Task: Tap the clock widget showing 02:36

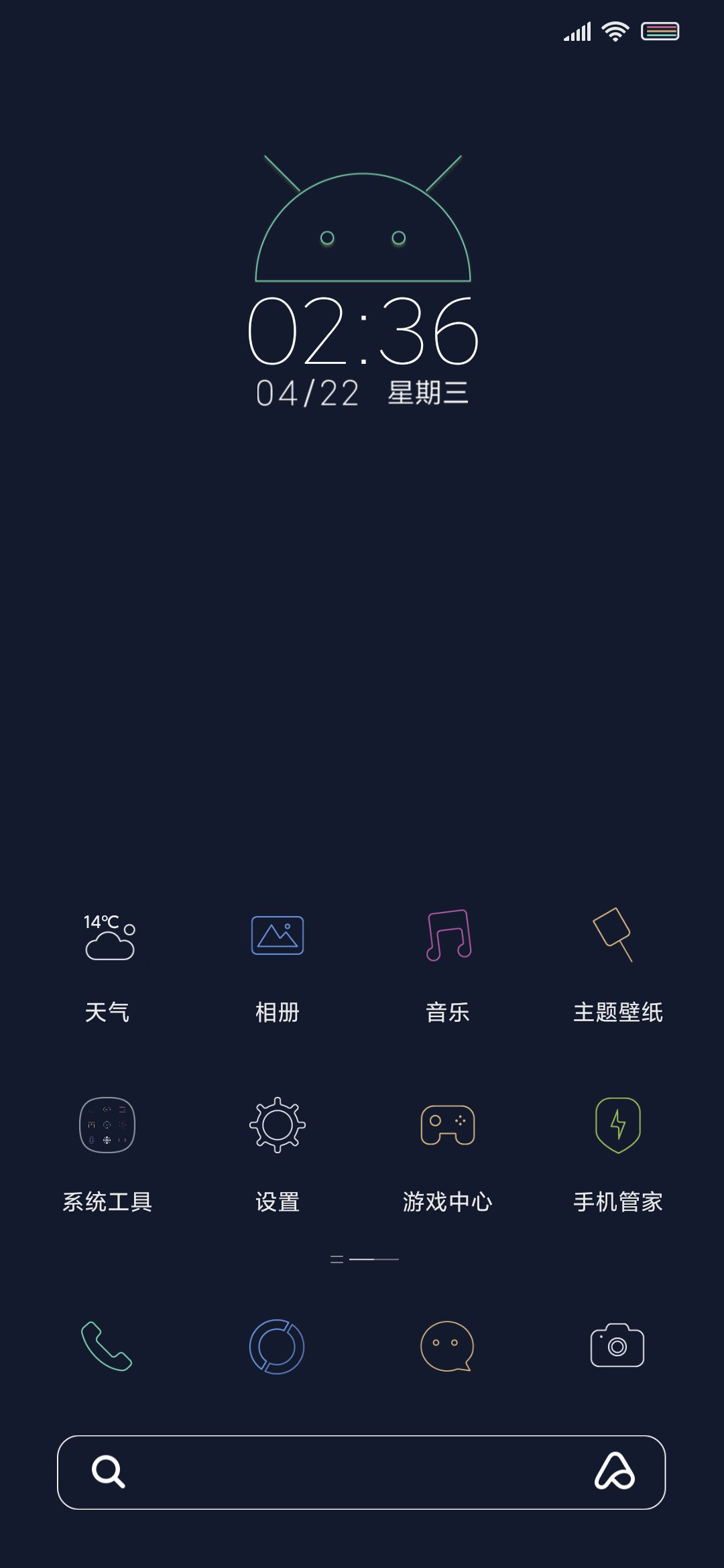Action: (363, 331)
